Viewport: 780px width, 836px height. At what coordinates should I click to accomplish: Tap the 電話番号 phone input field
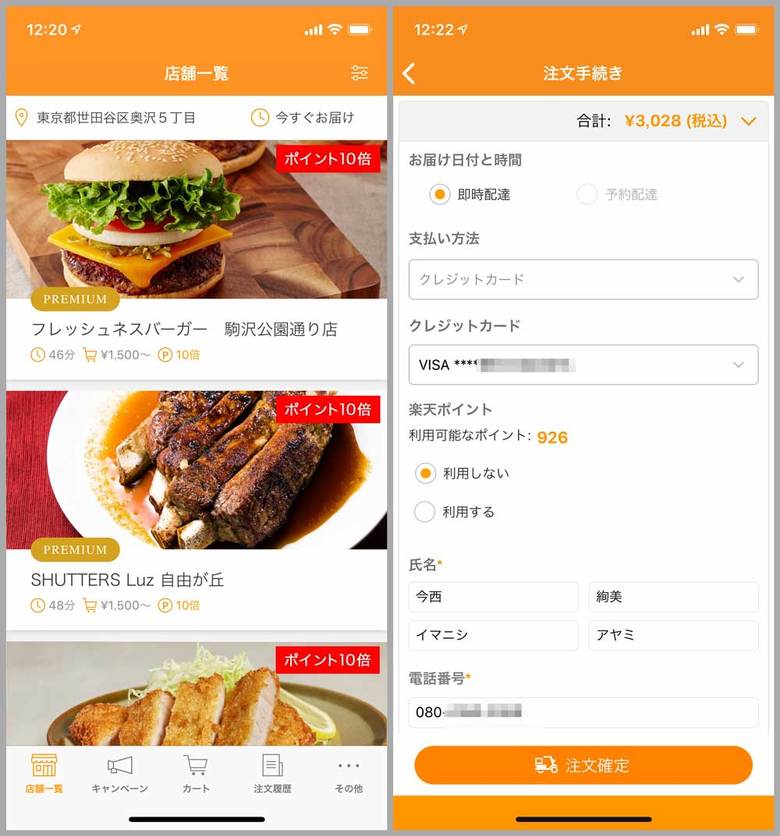click(x=584, y=712)
